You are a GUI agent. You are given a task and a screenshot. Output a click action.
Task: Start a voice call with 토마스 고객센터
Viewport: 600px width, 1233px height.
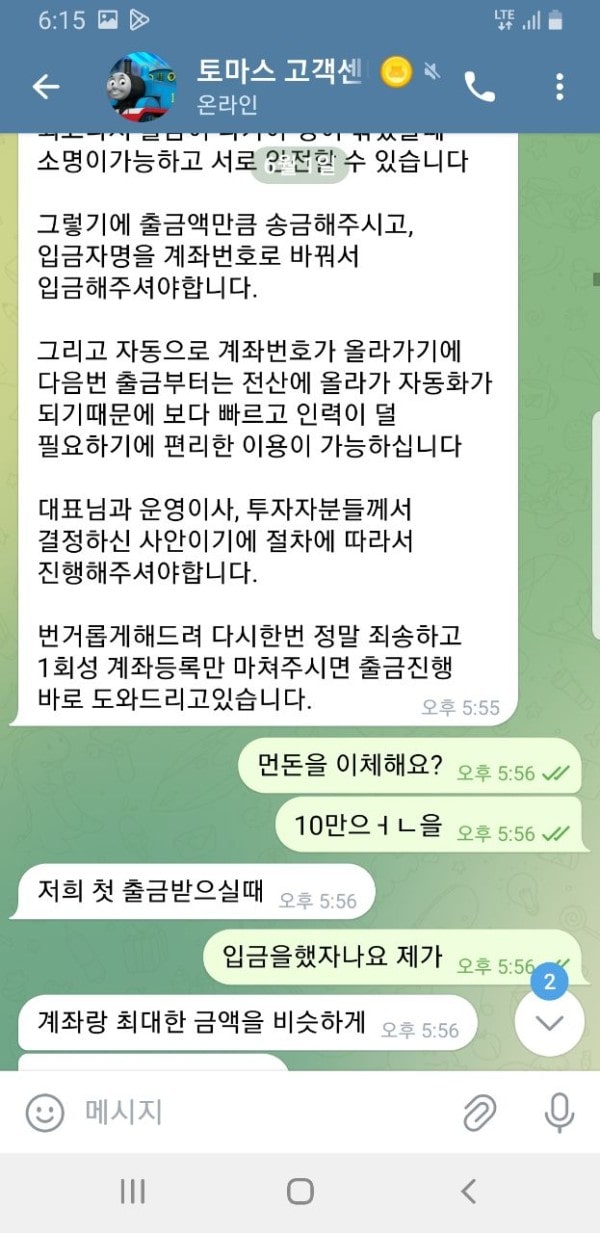pos(480,87)
